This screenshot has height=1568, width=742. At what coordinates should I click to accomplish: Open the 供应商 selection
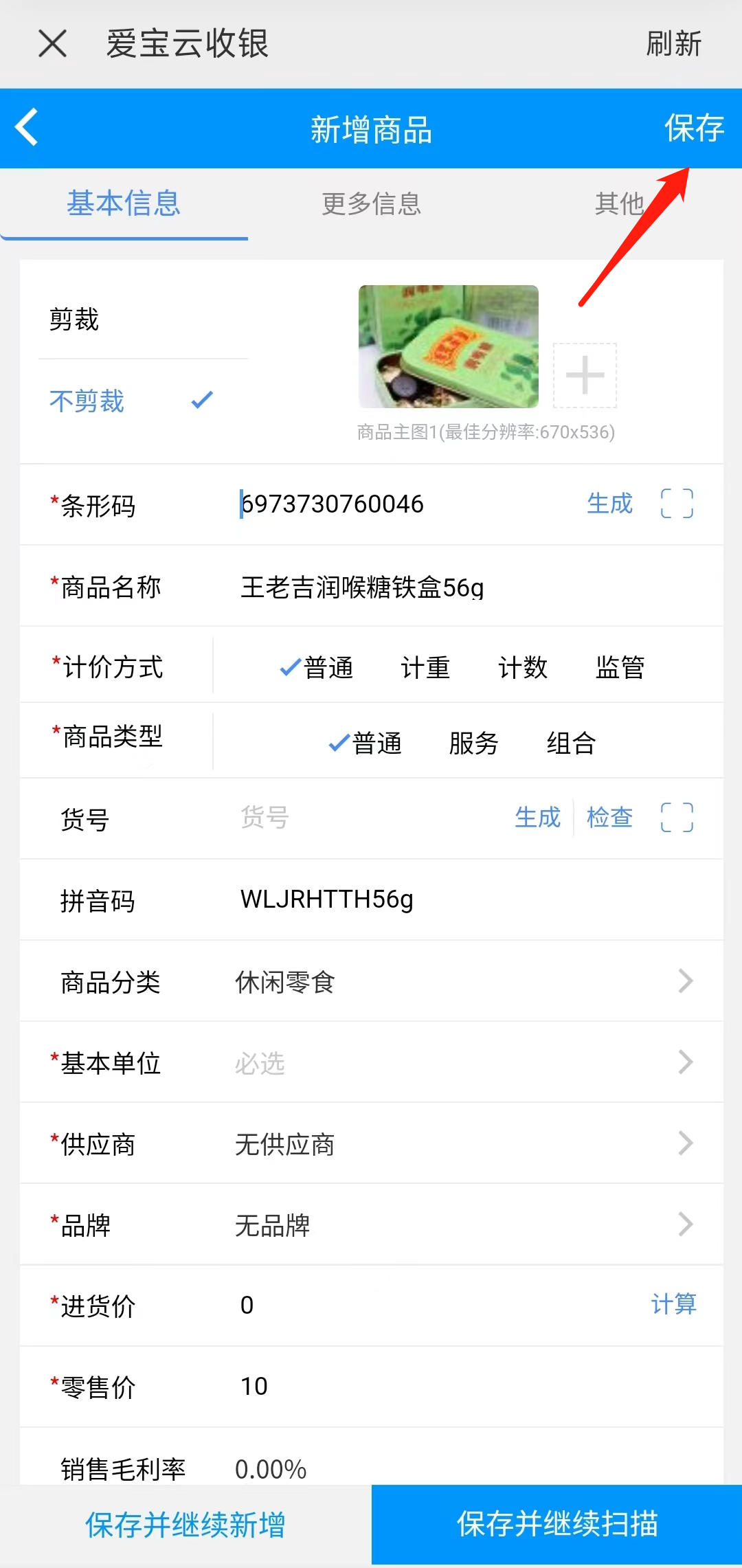[x=460, y=1144]
